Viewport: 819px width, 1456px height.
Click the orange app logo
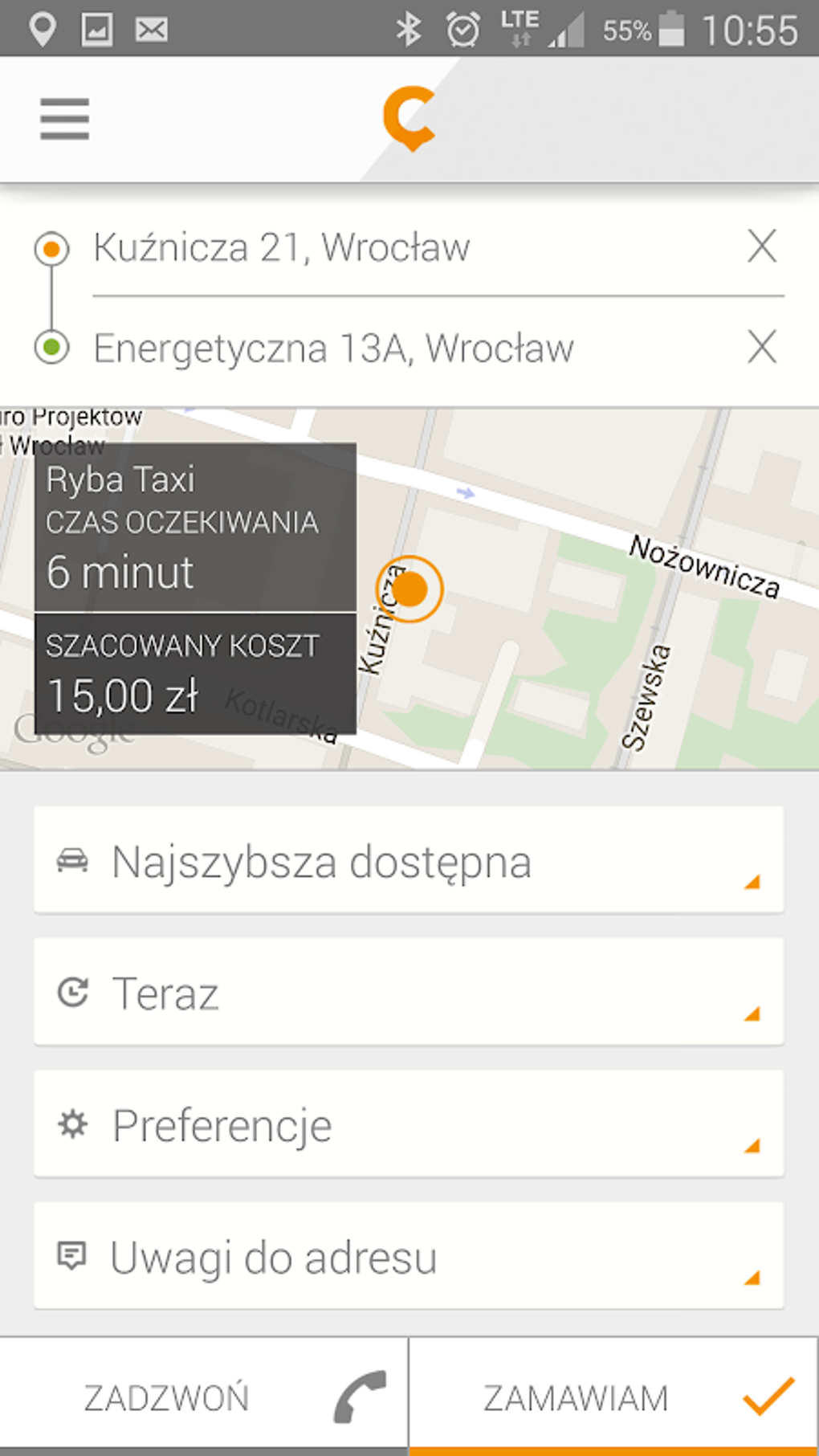409,118
